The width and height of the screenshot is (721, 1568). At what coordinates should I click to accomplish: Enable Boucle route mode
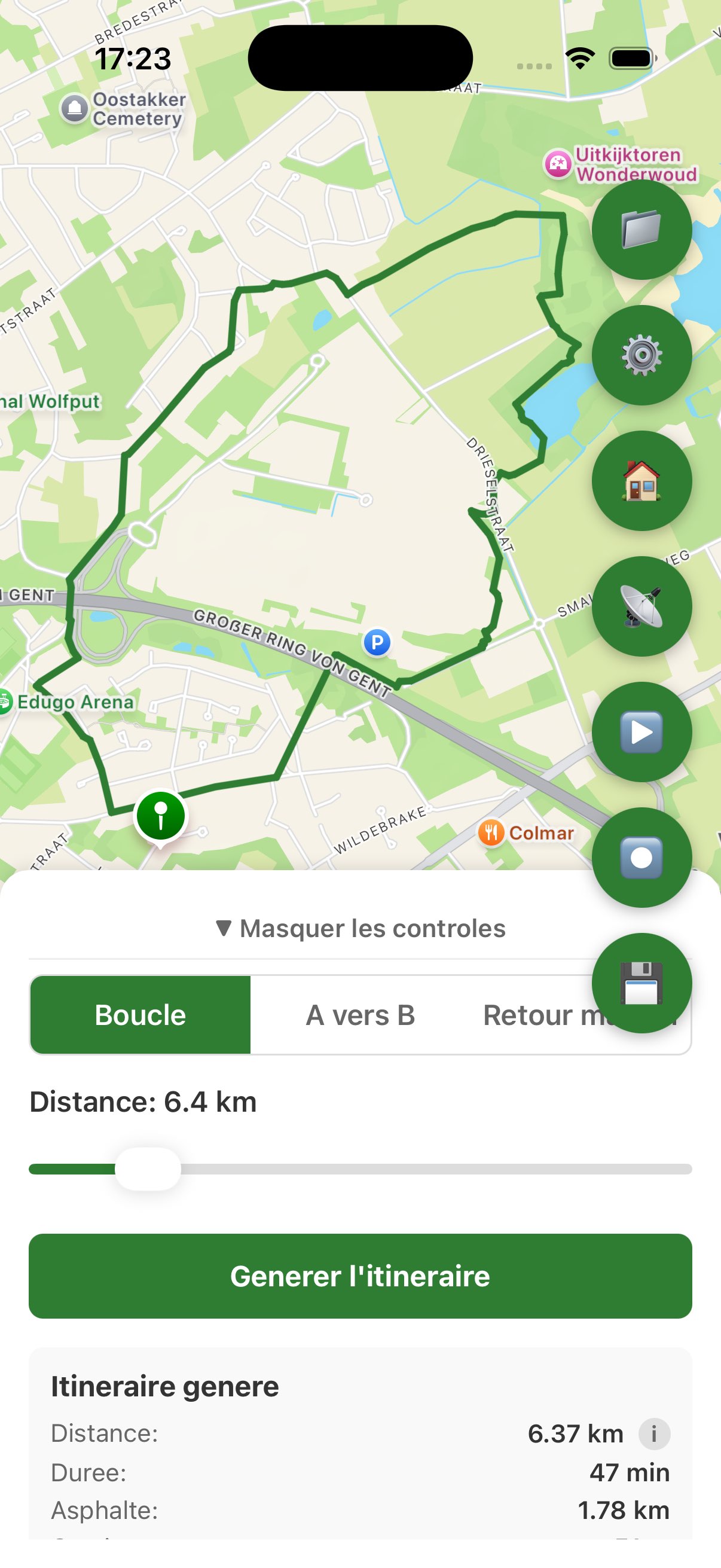(x=140, y=1015)
